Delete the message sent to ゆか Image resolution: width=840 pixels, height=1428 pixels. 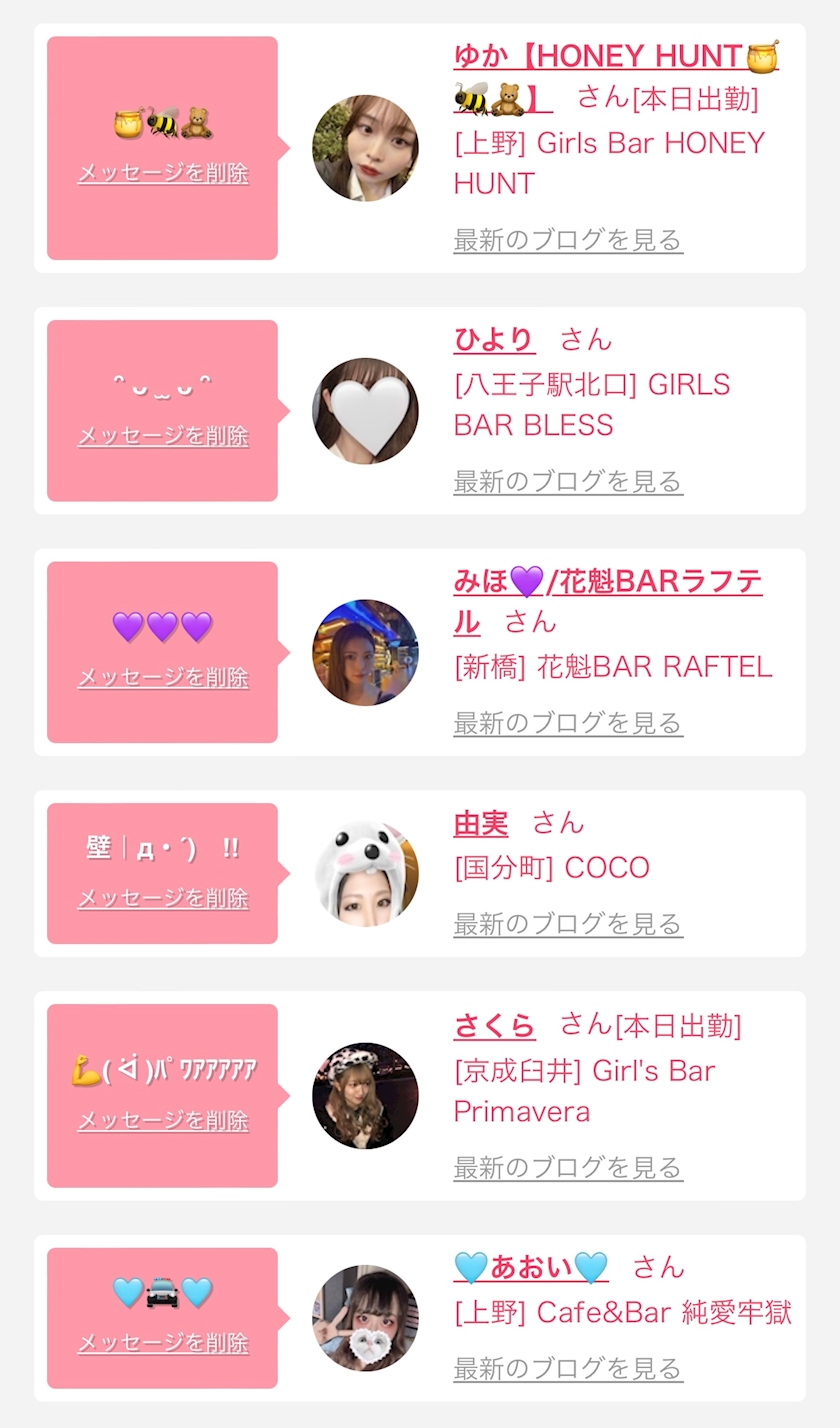coord(163,173)
